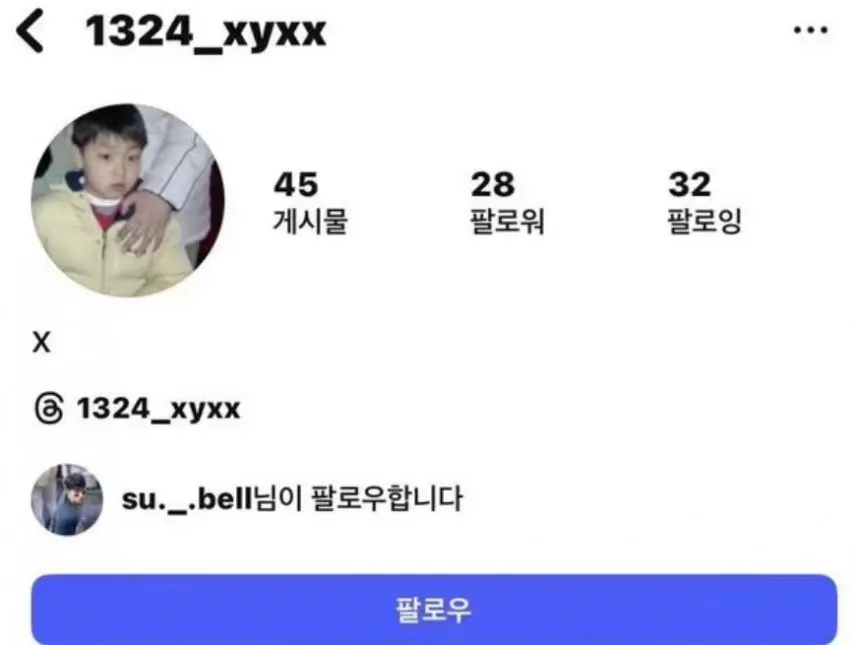View the 1324_xyxx profile picture
This screenshot has height=645, width=850.
coord(127,200)
